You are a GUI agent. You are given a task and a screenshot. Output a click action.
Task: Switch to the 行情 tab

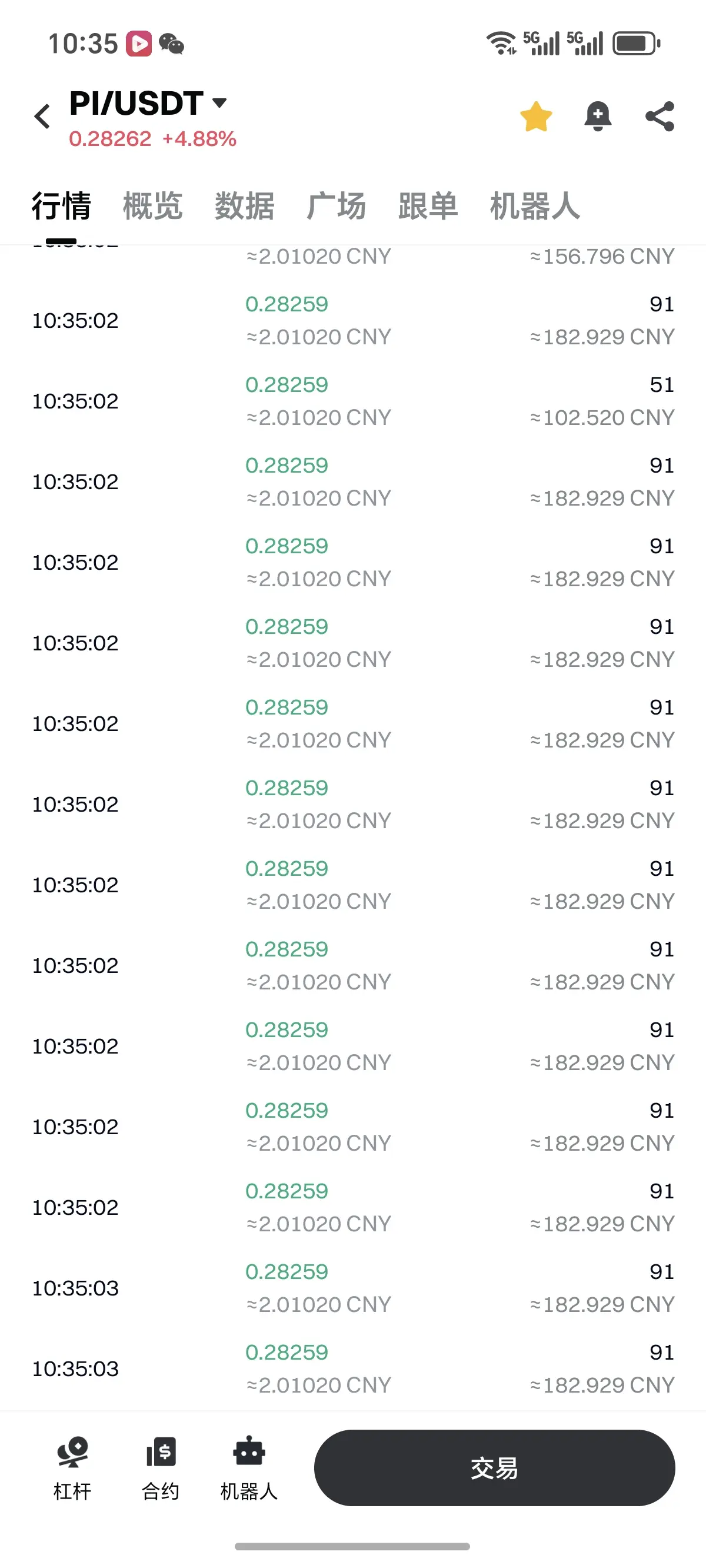[x=61, y=206]
